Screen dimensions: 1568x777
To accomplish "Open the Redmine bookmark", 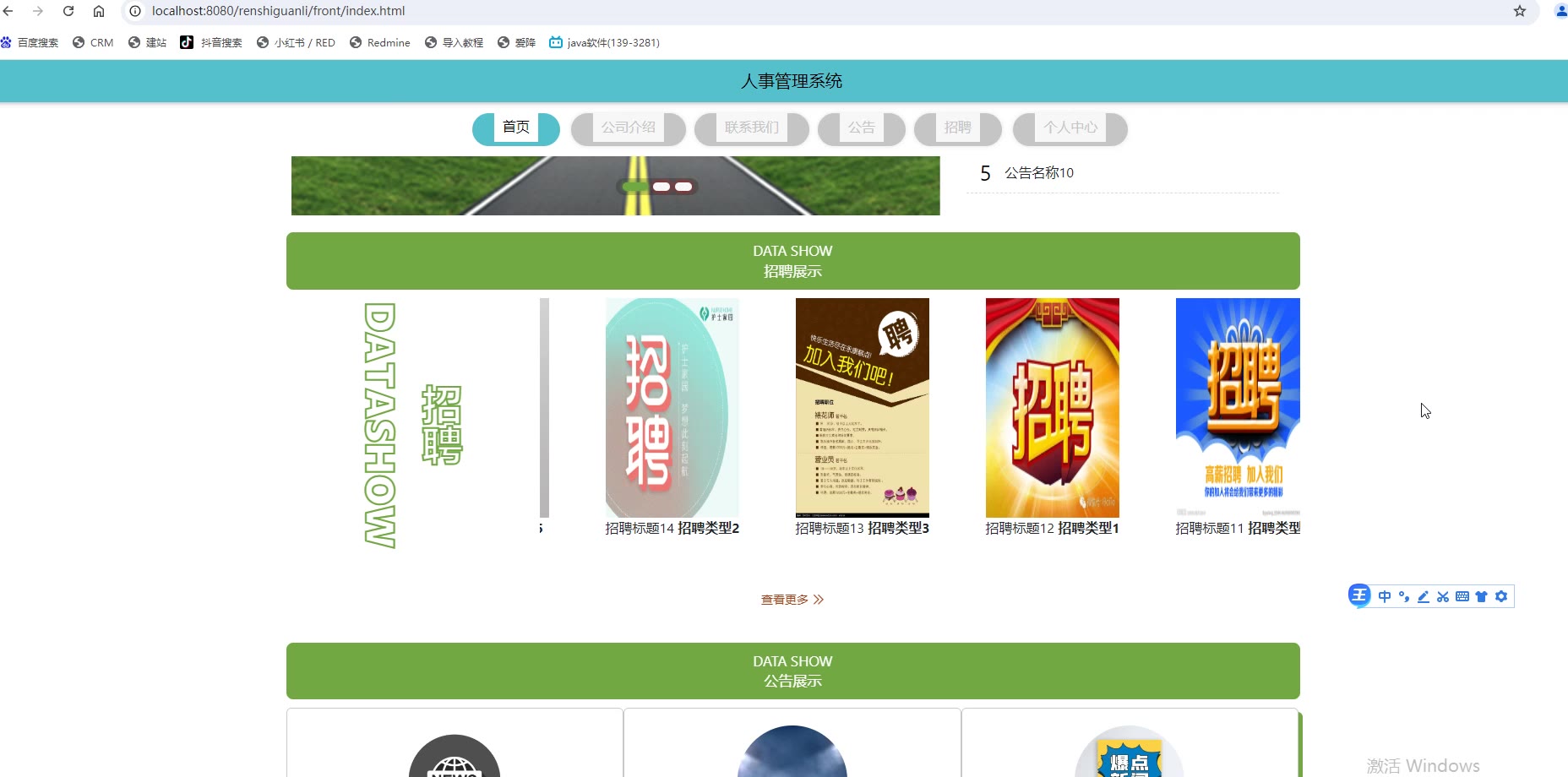I will pos(380,42).
